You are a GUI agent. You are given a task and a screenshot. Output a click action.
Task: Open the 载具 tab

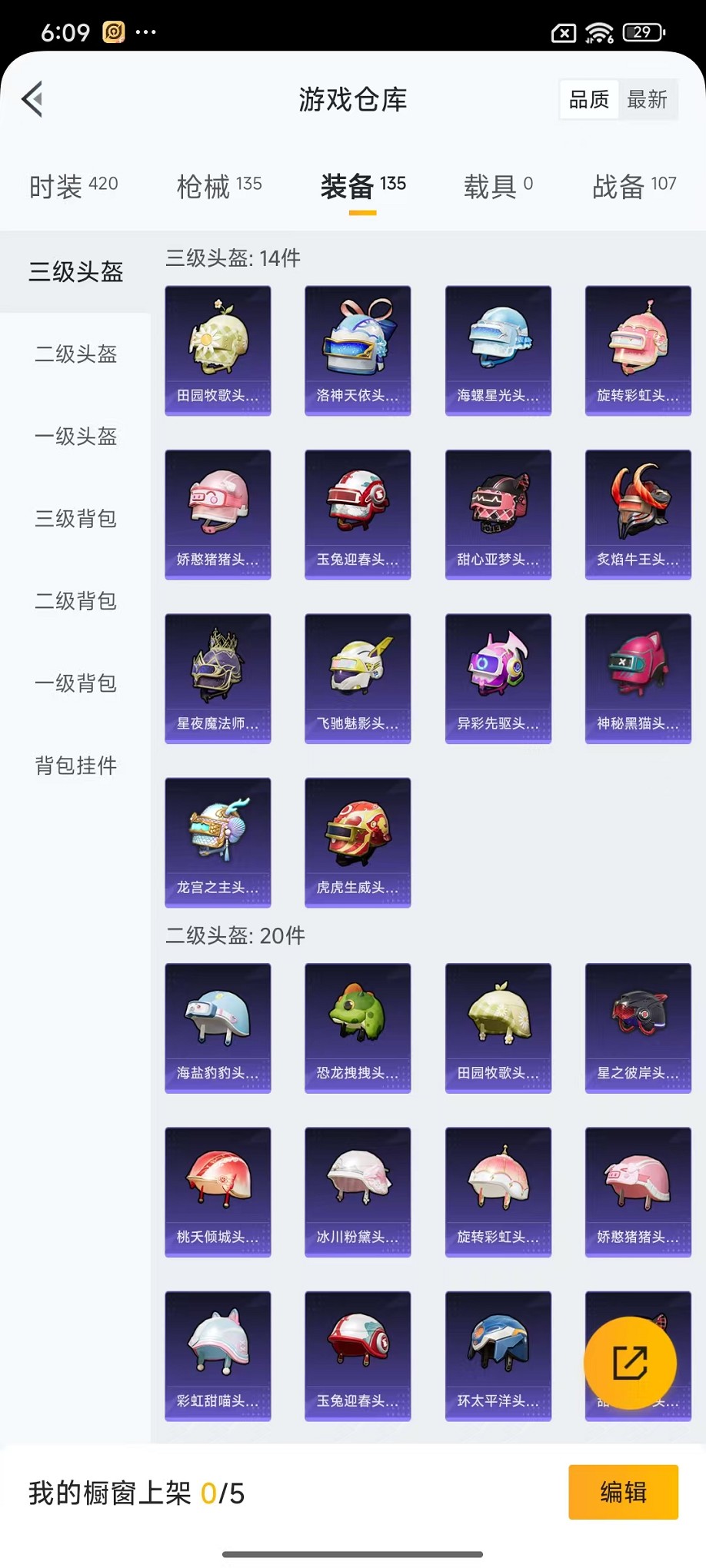(x=498, y=186)
